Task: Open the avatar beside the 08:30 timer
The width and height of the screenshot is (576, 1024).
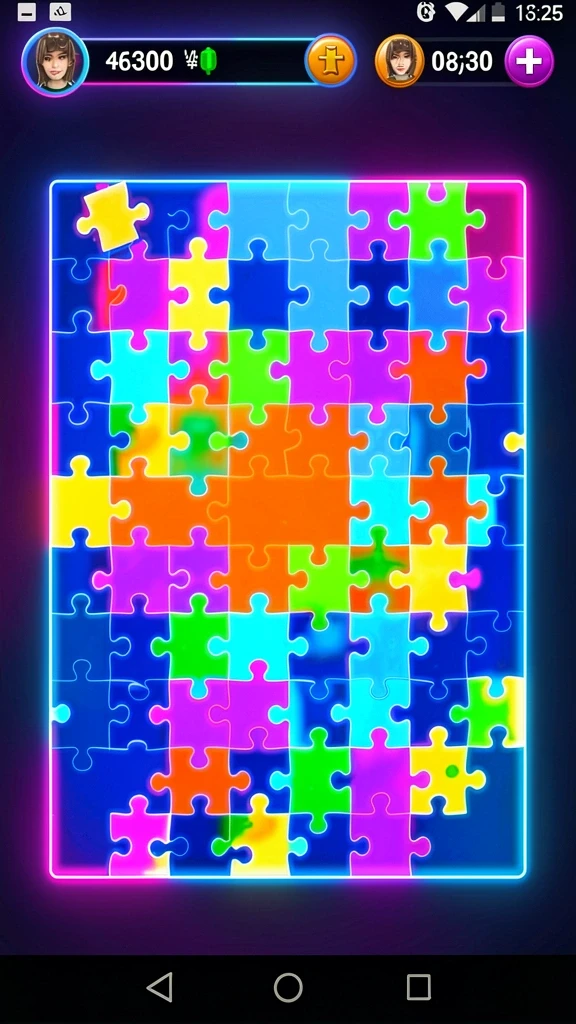Action: [399, 61]
